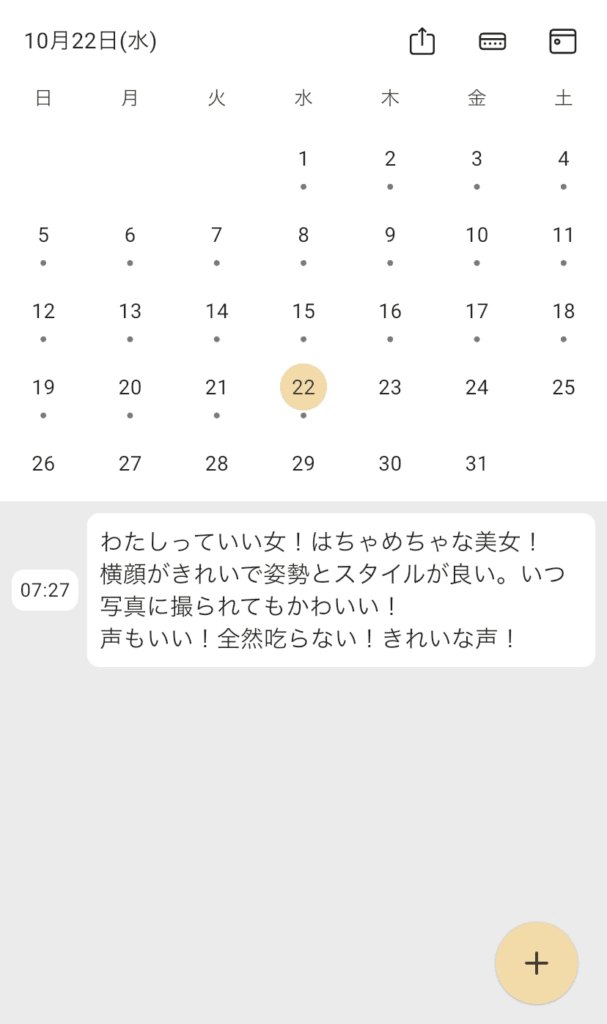Image resolution: width=607 pixels, height=1024 pixels.
Task: Select October 28 on the calendar
Action: 217,463
